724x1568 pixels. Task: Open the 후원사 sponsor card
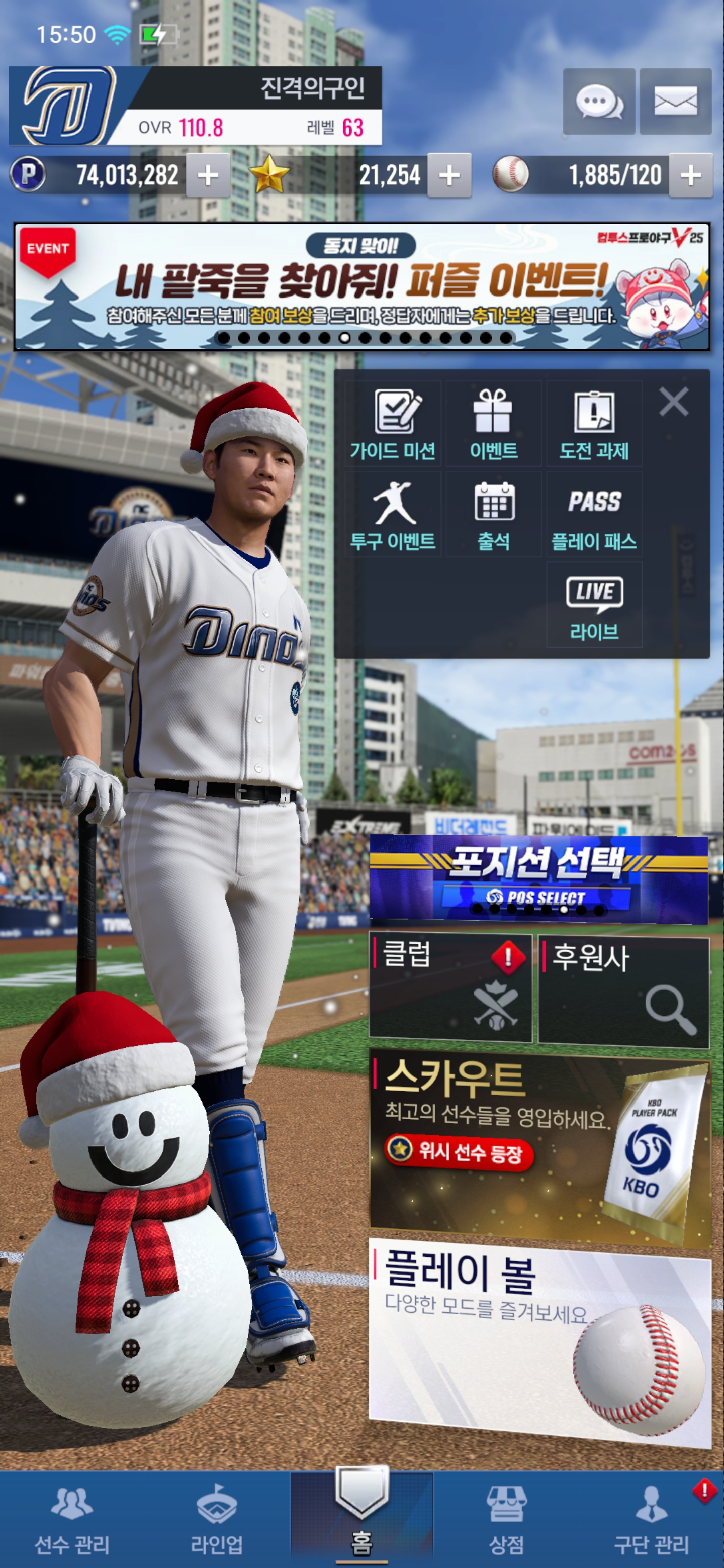pyautogui.click(x=623, y=991)
